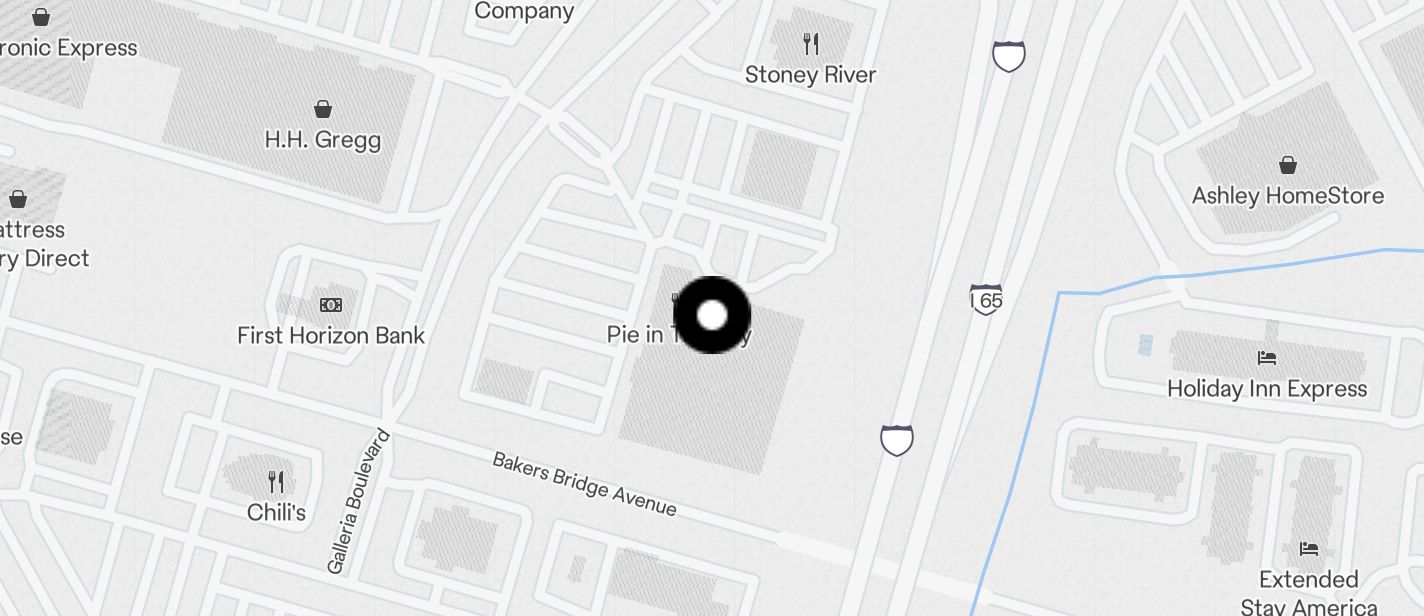Open Ashley HomeStore place marker
Image resolution: width=1424 pixels, height=616 pixels.
[x=1288, y=166]
